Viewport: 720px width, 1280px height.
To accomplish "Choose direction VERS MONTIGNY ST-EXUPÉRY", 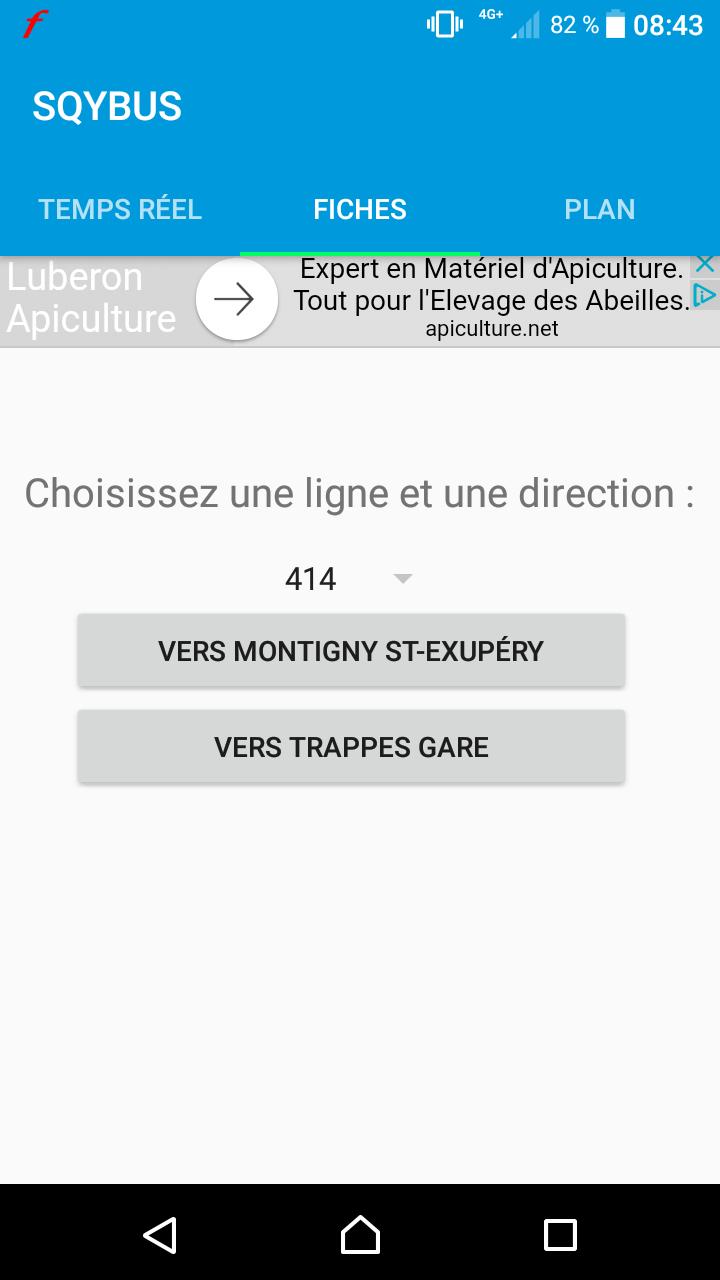I will (x=350, y=650).
